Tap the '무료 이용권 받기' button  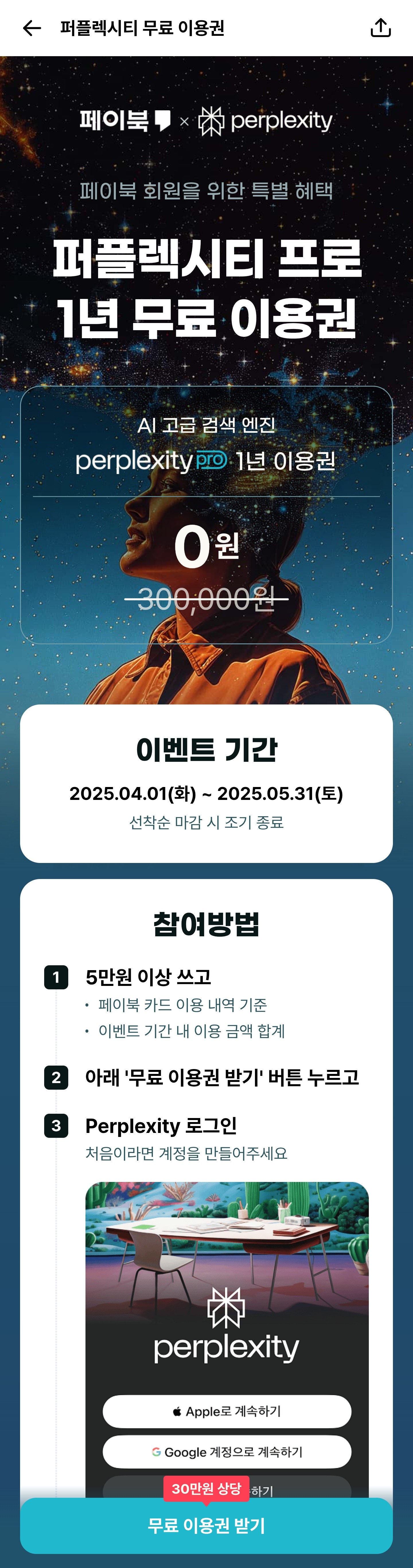pyautogui.click(x=206, y=1525)
